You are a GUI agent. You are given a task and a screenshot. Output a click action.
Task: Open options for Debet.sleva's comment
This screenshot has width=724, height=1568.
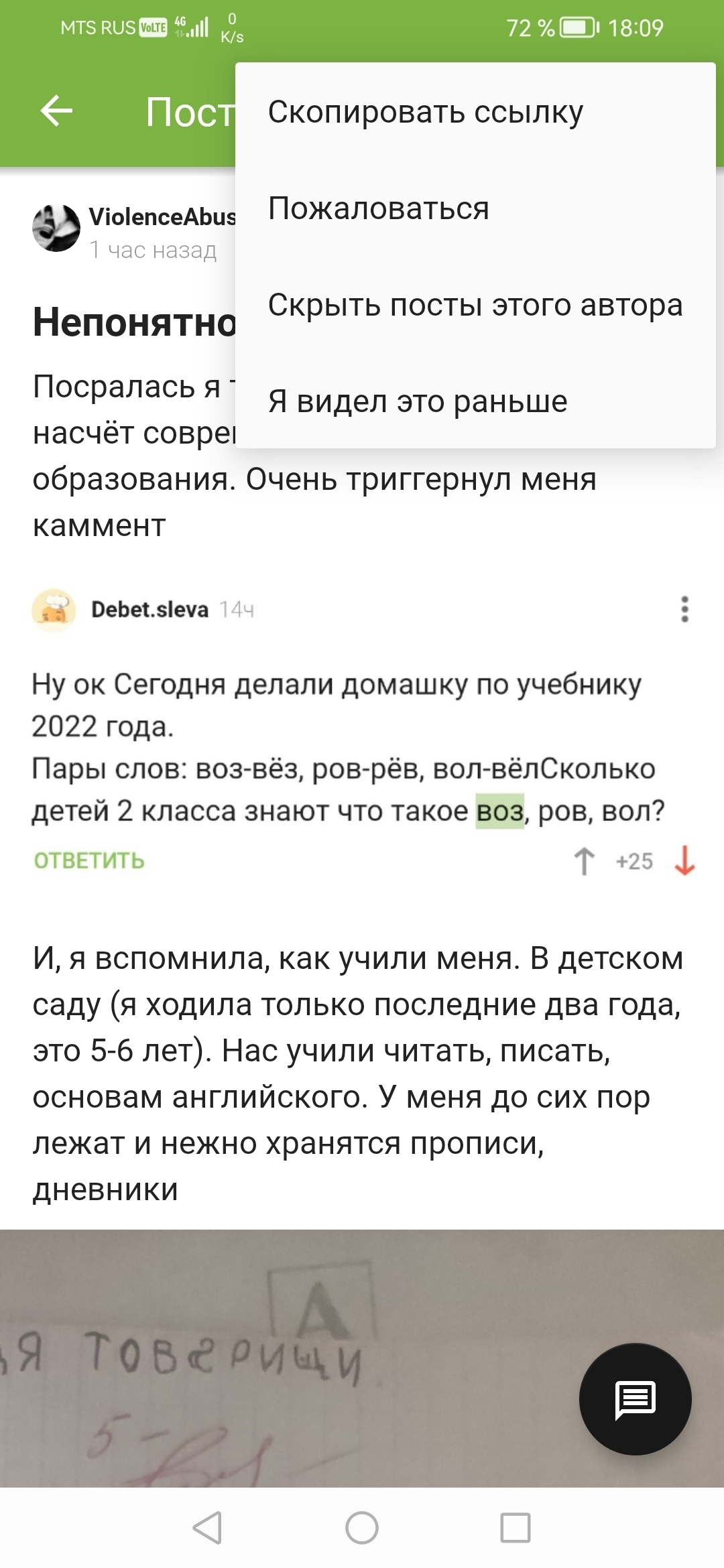[684, 609]
